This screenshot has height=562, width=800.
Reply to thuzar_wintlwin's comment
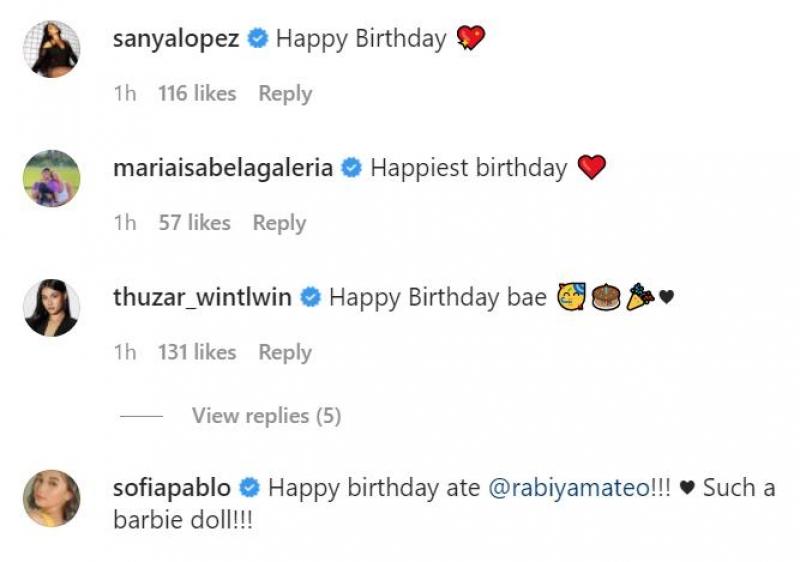click(x=285, y=352)
